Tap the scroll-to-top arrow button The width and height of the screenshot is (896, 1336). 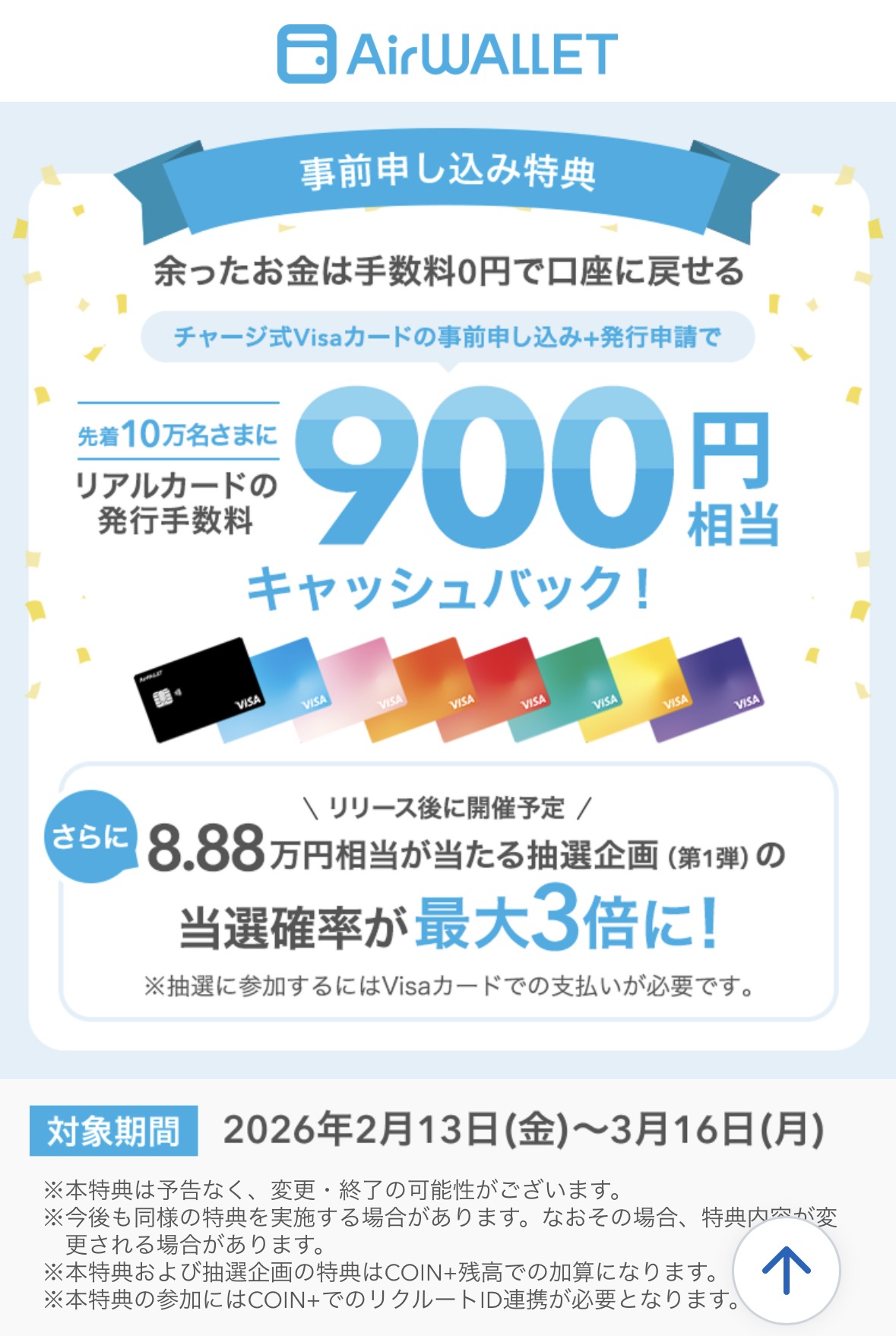(787, 1271)
